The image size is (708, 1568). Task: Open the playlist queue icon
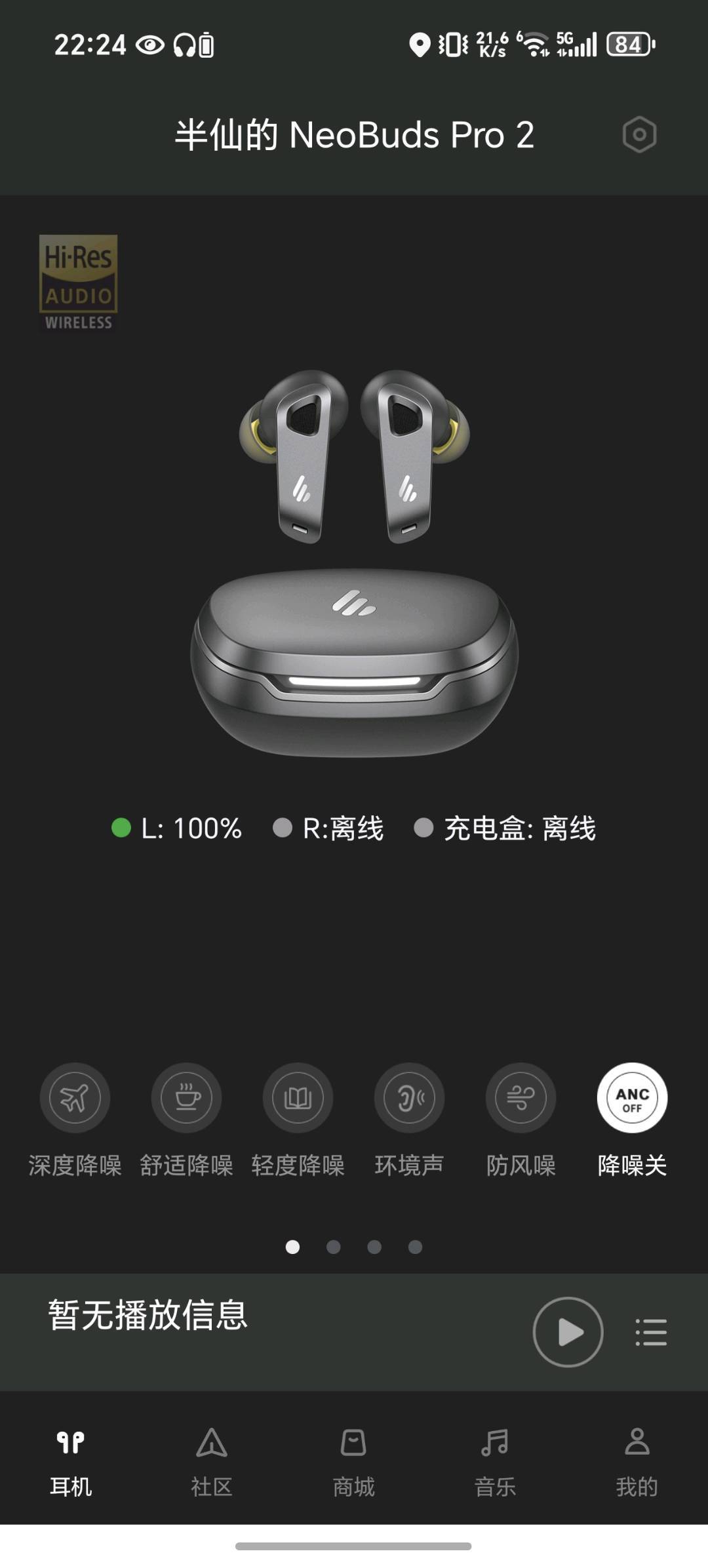pos(651,1332)
